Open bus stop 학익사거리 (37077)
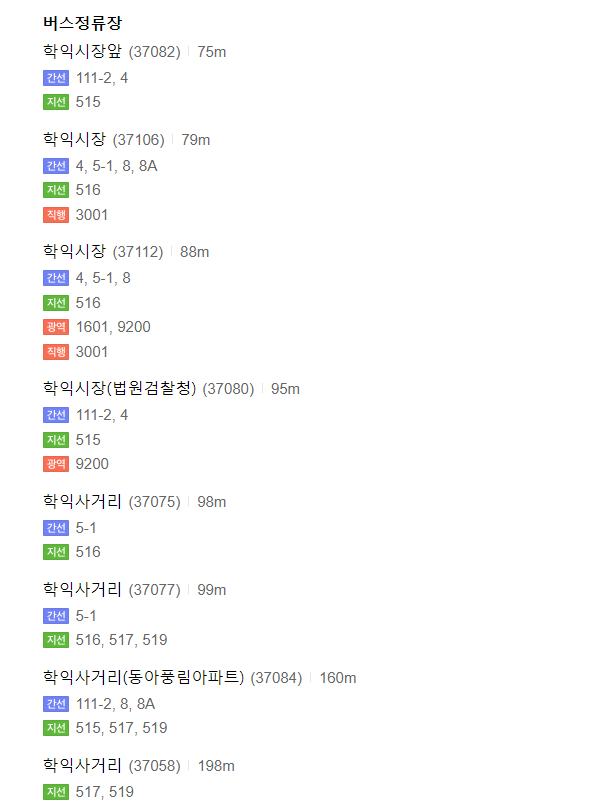Image resolution: width=604 pixels, height=808 pixels. coord(83,589)
